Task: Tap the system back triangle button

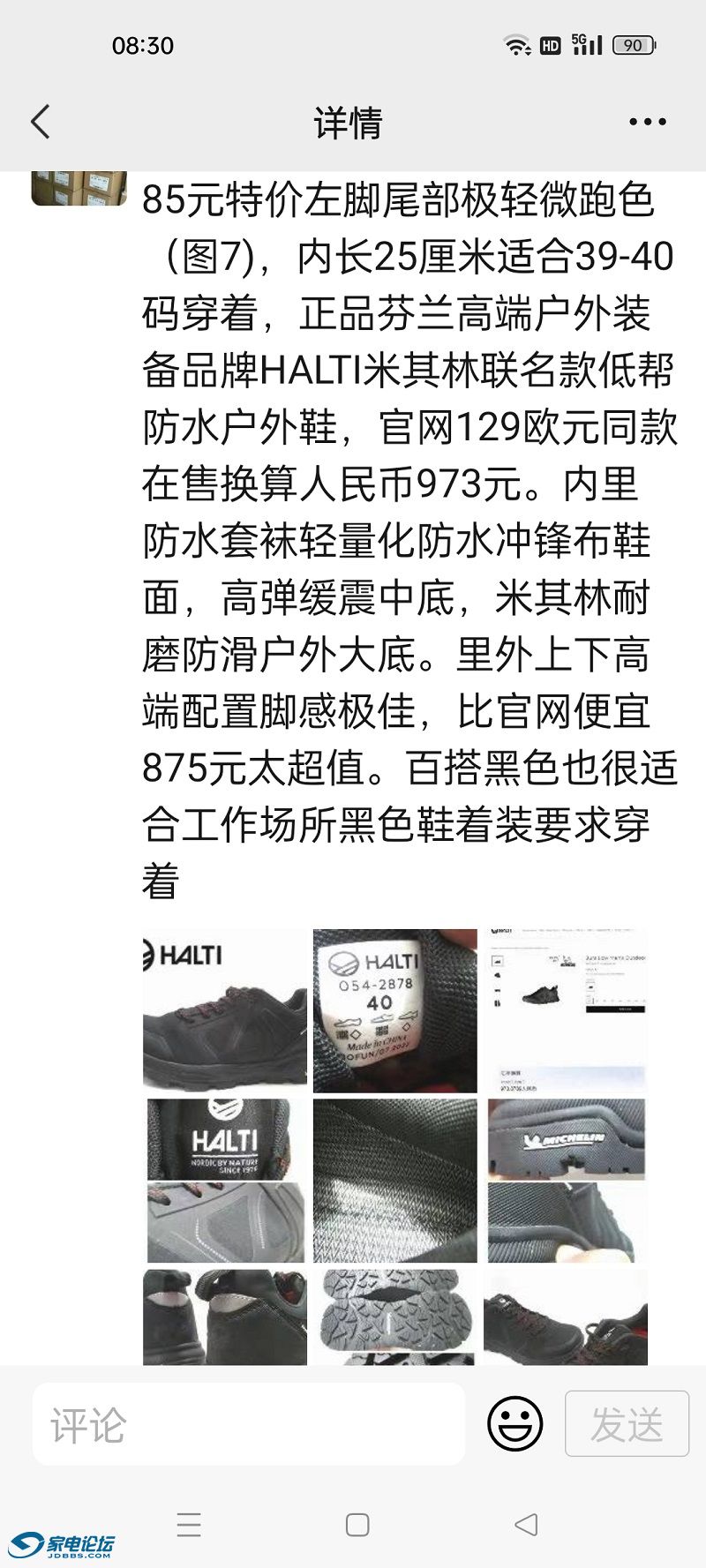Action: (x=526, y=1524)
